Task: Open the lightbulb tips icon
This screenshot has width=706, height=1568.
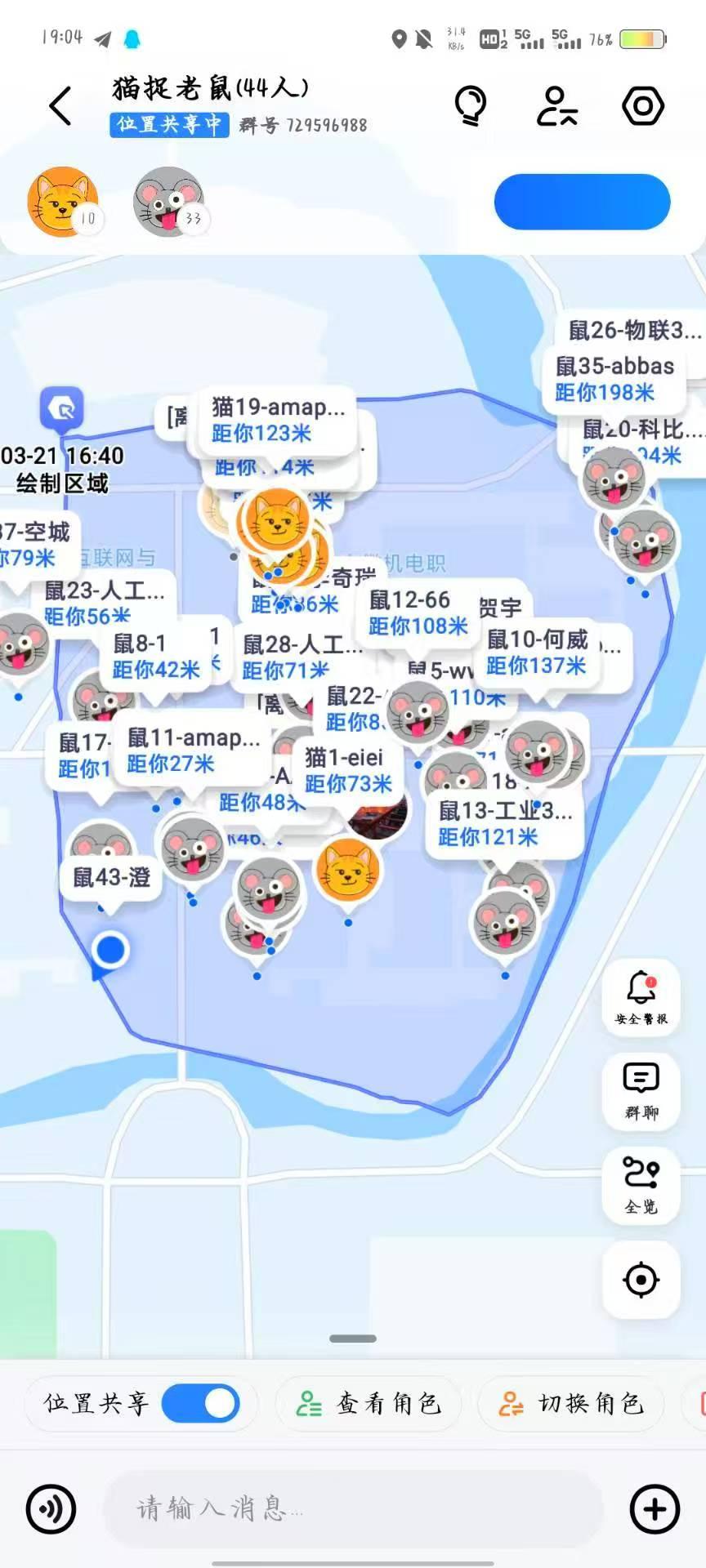Action: point(470,106)
